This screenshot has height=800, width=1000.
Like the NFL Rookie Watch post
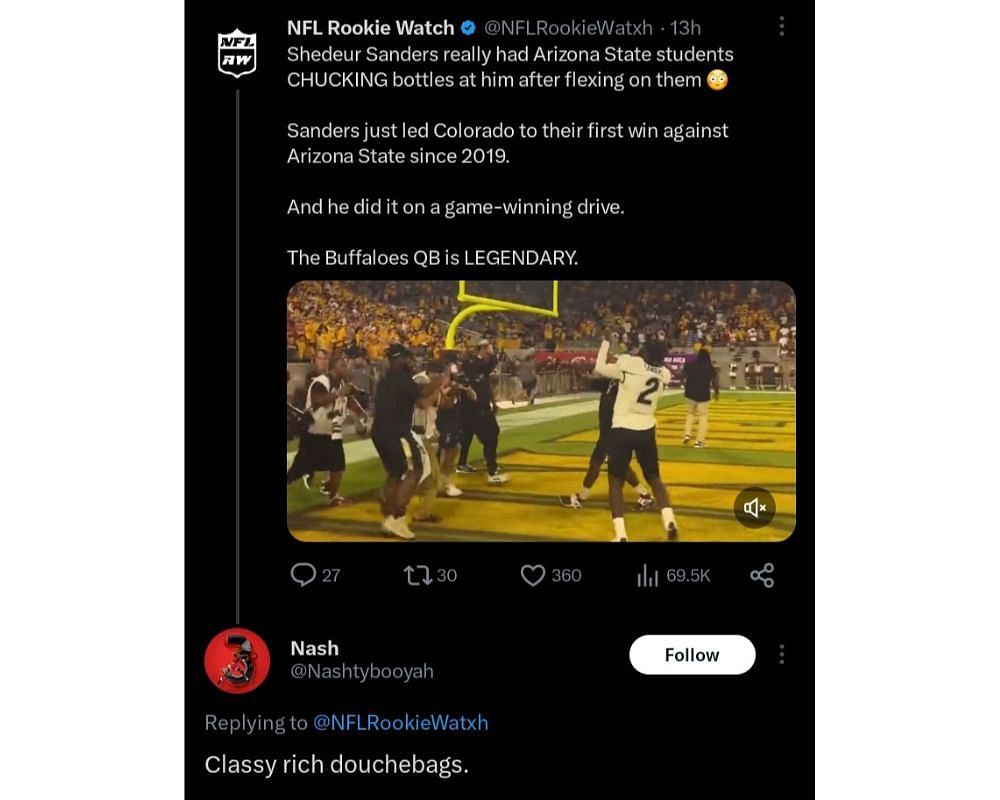pyautogui.click(x=534, y=575)
